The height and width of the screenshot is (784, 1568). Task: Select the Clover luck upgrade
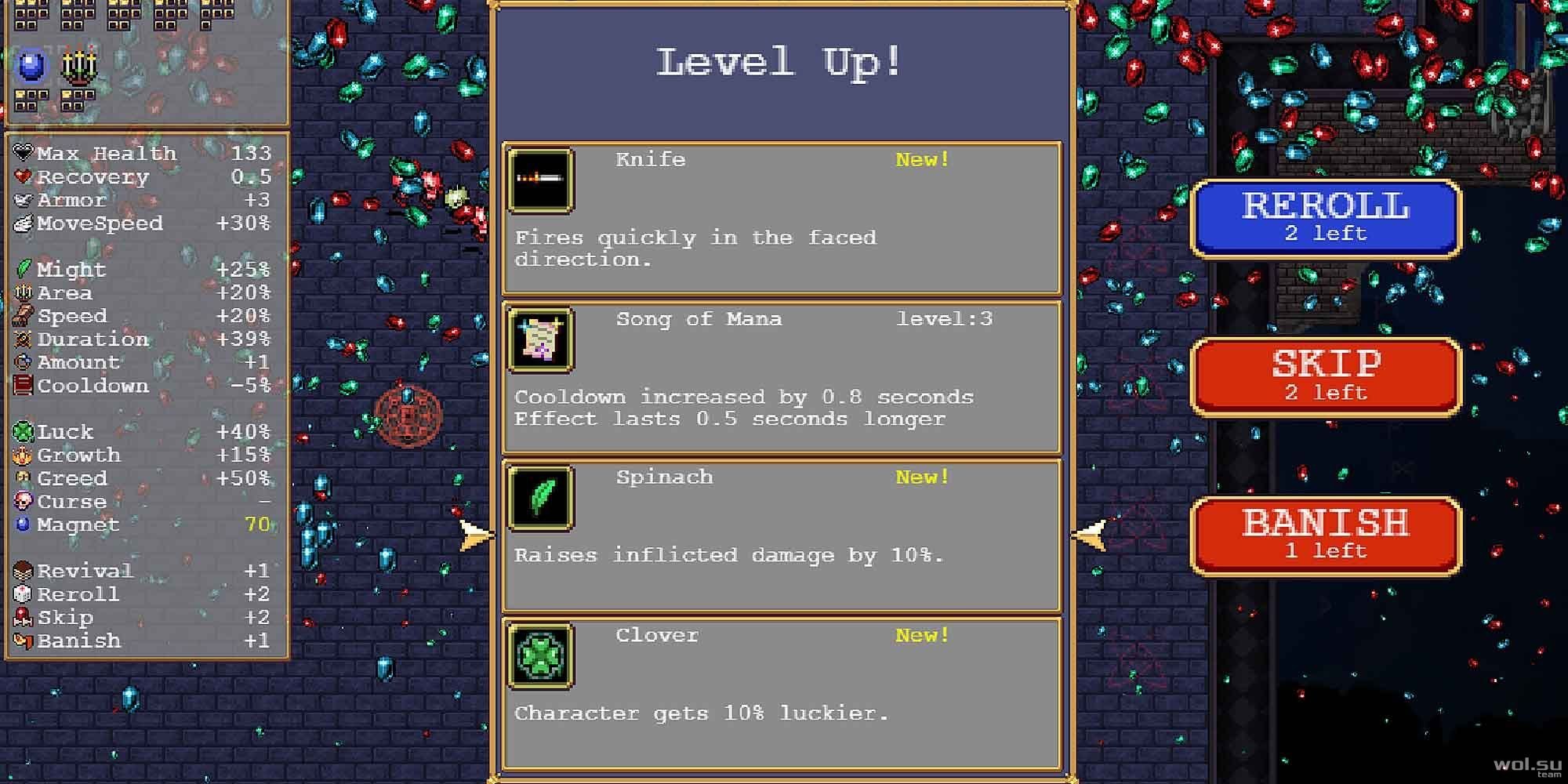(x=782, y=694)
